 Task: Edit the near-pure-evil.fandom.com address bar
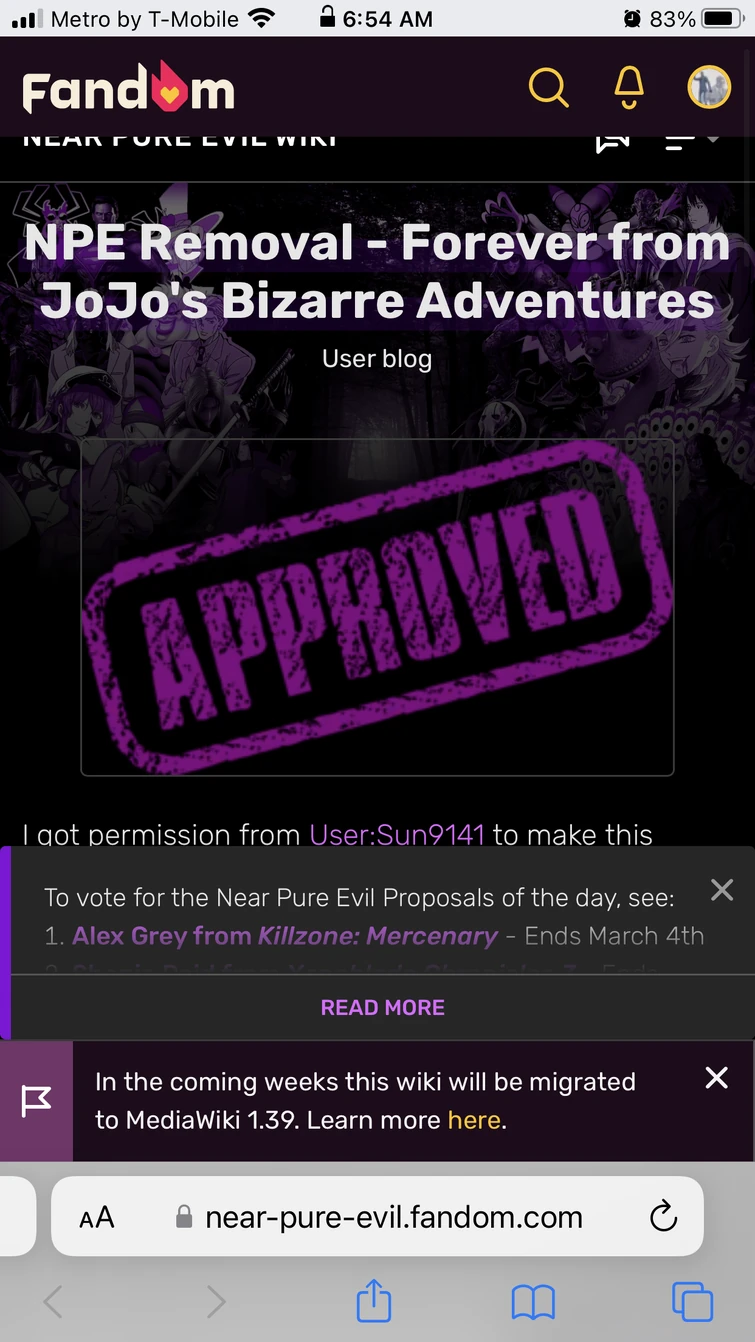coord(393,1217)
